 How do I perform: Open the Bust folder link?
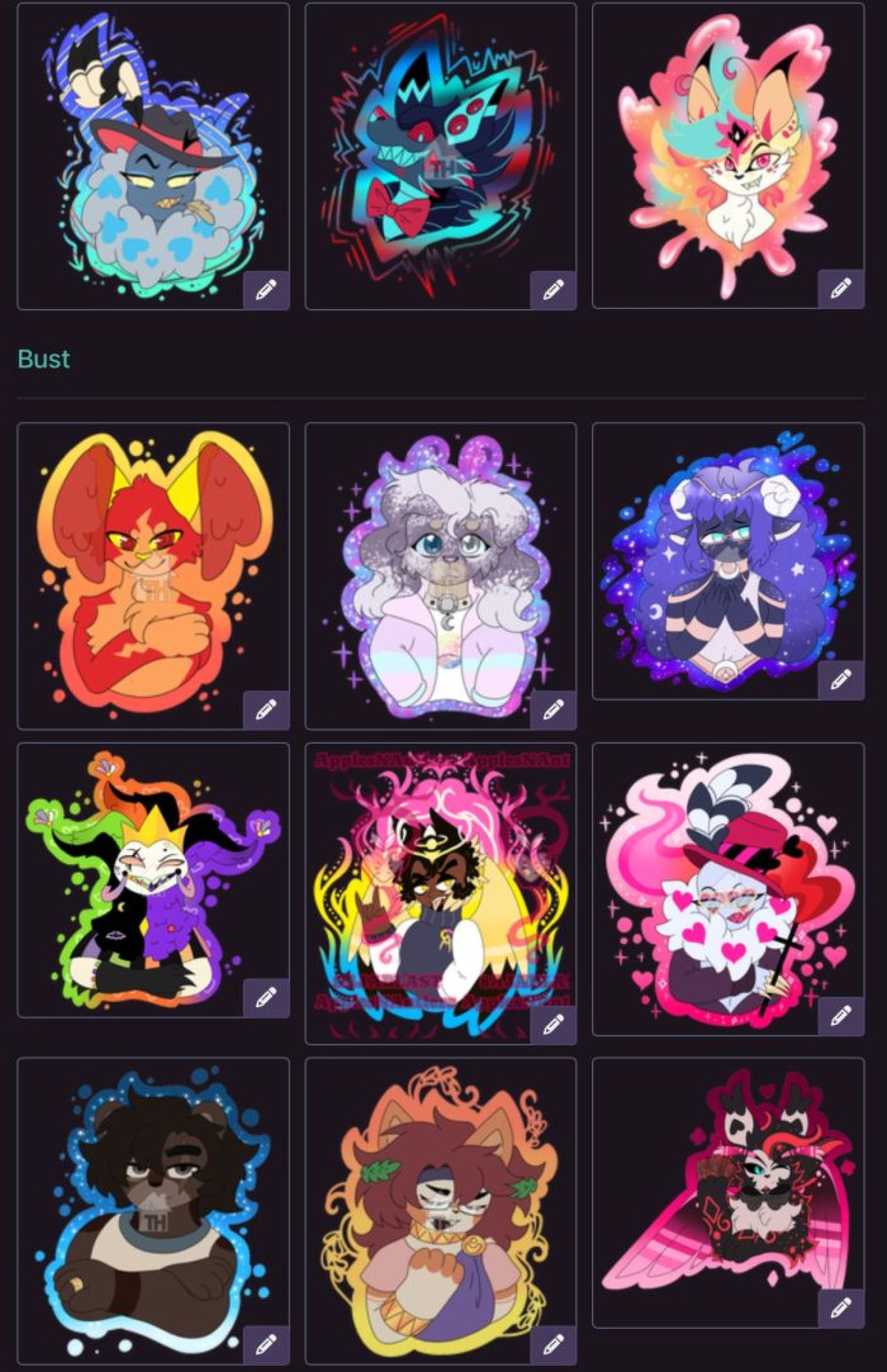44,359
